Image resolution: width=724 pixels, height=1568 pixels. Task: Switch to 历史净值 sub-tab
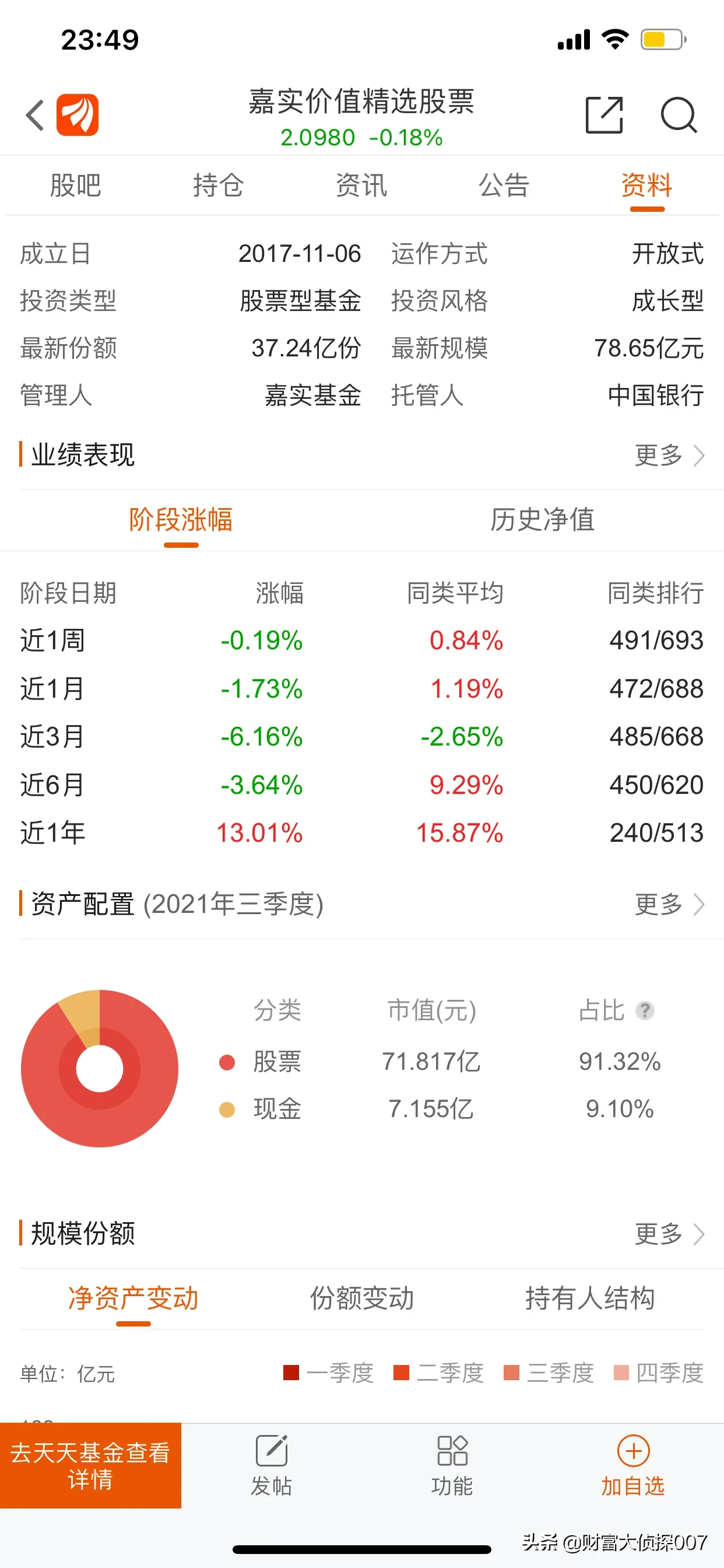pos(542,520)
